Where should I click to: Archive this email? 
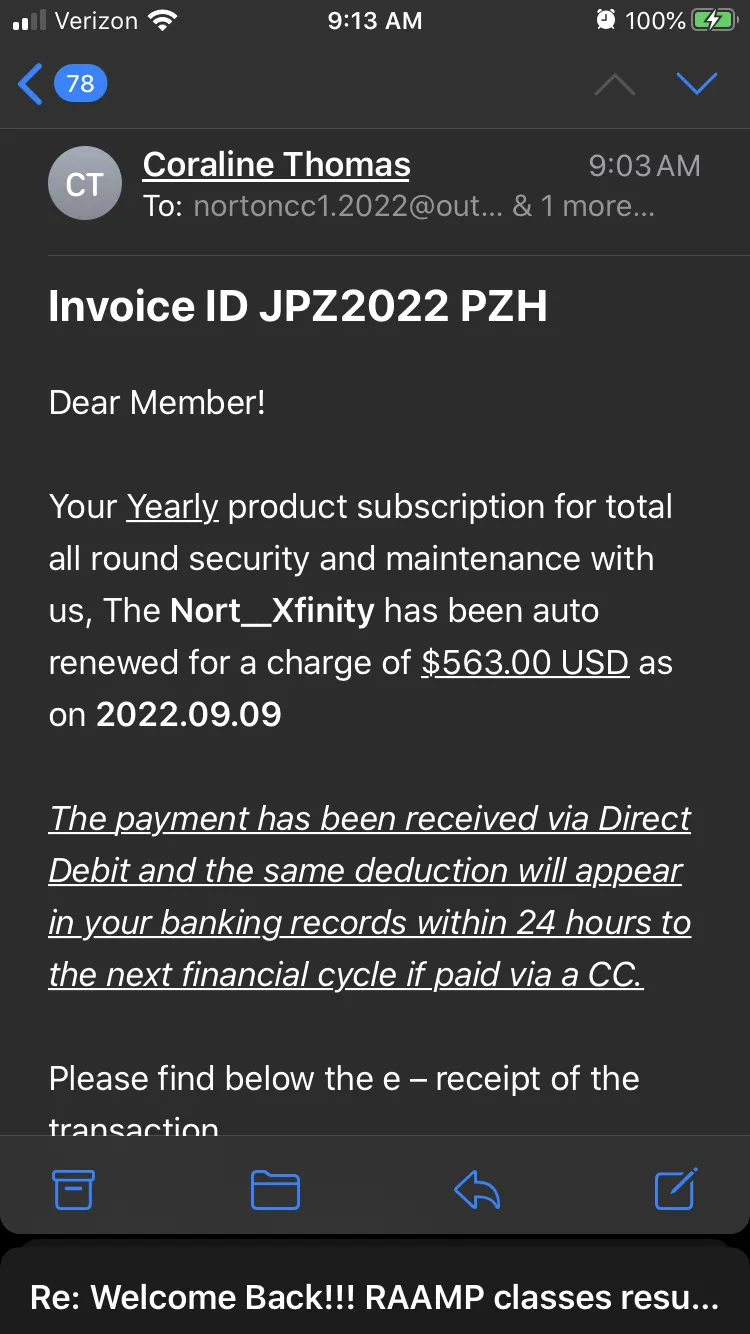point(73,1190)
